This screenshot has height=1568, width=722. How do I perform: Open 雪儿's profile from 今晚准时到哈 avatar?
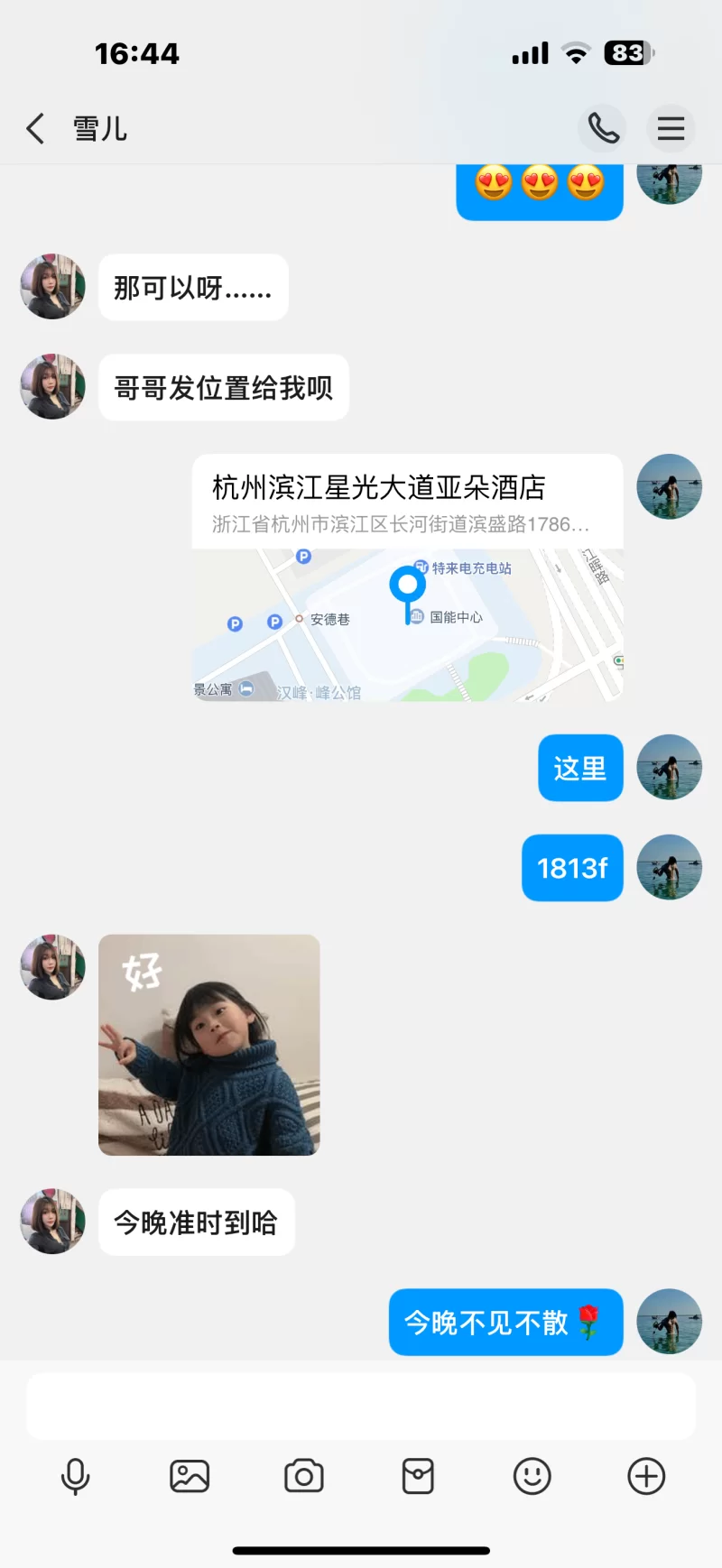tap(52, 1222)
